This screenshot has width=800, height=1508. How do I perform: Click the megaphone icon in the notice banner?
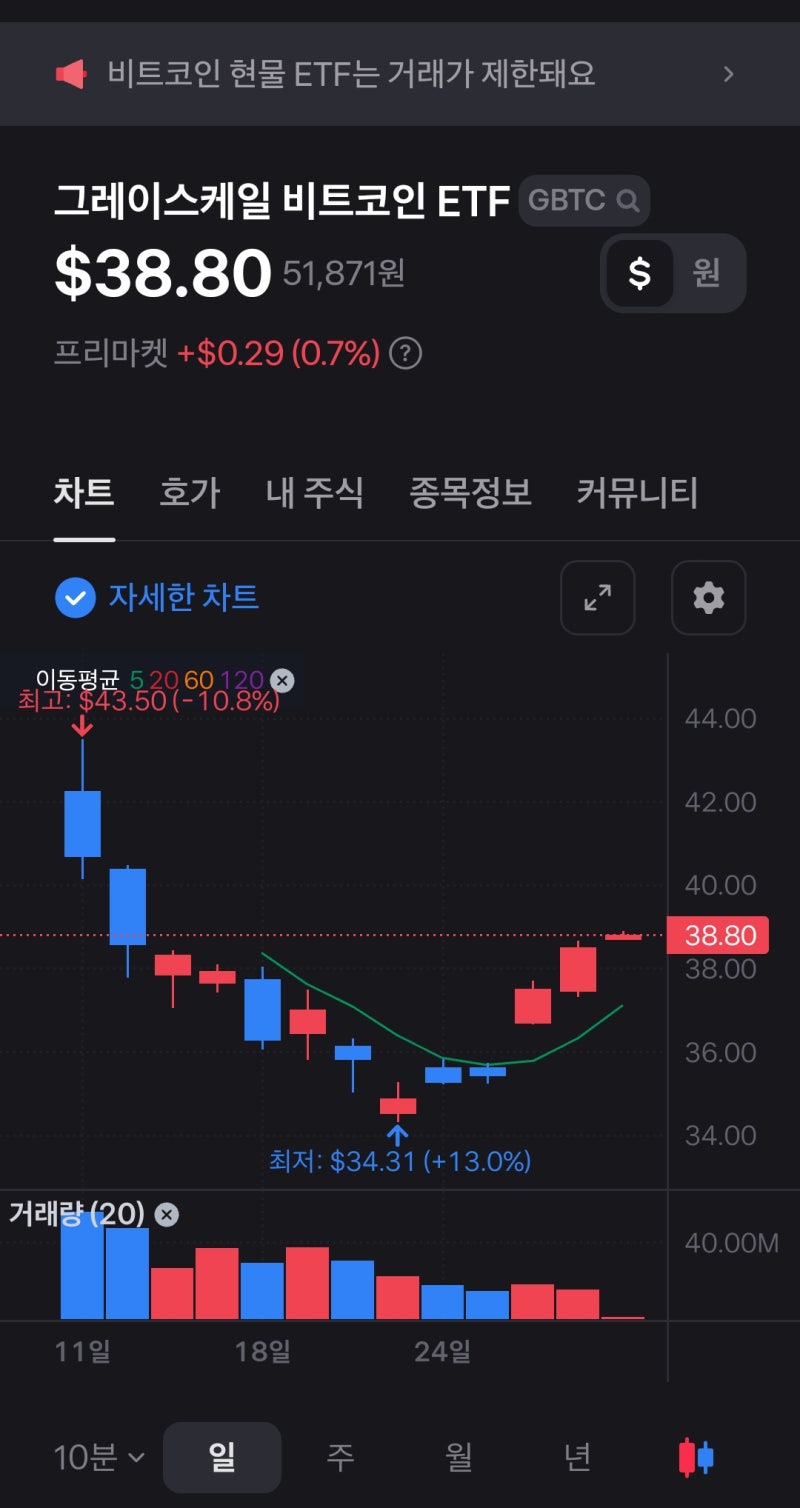pos(69,72)
